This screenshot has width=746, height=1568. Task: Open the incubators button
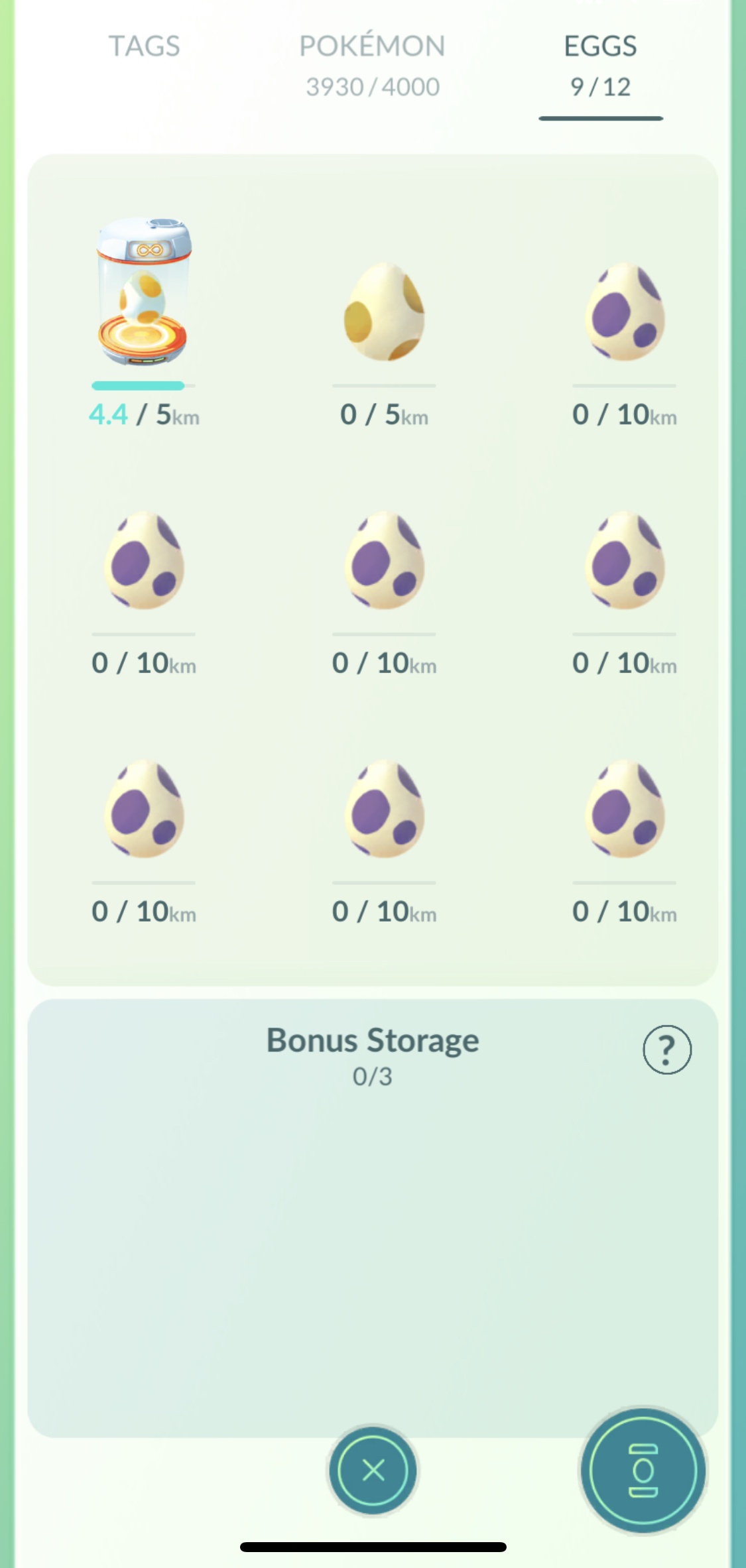(x=643, y=1471)
